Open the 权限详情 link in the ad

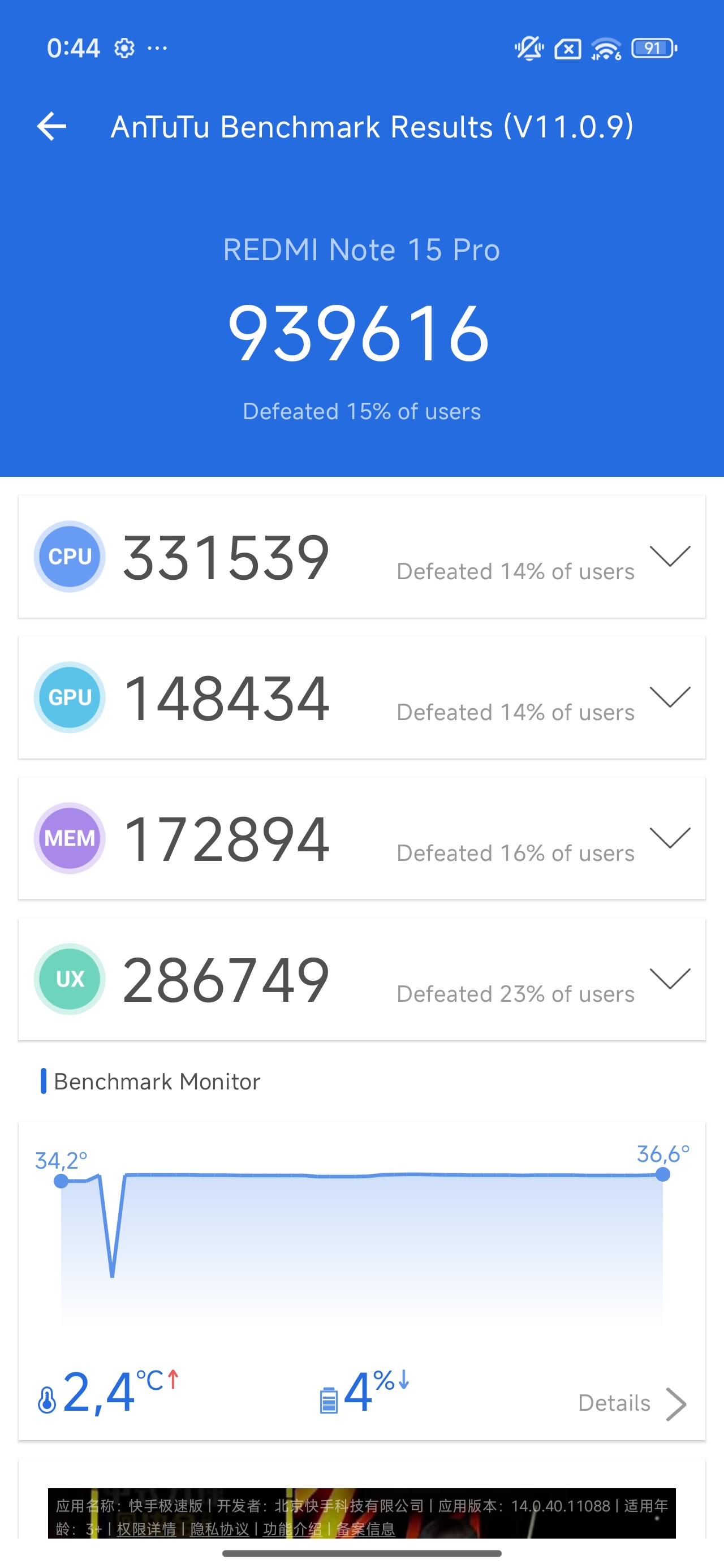[x=146, y=1529]
